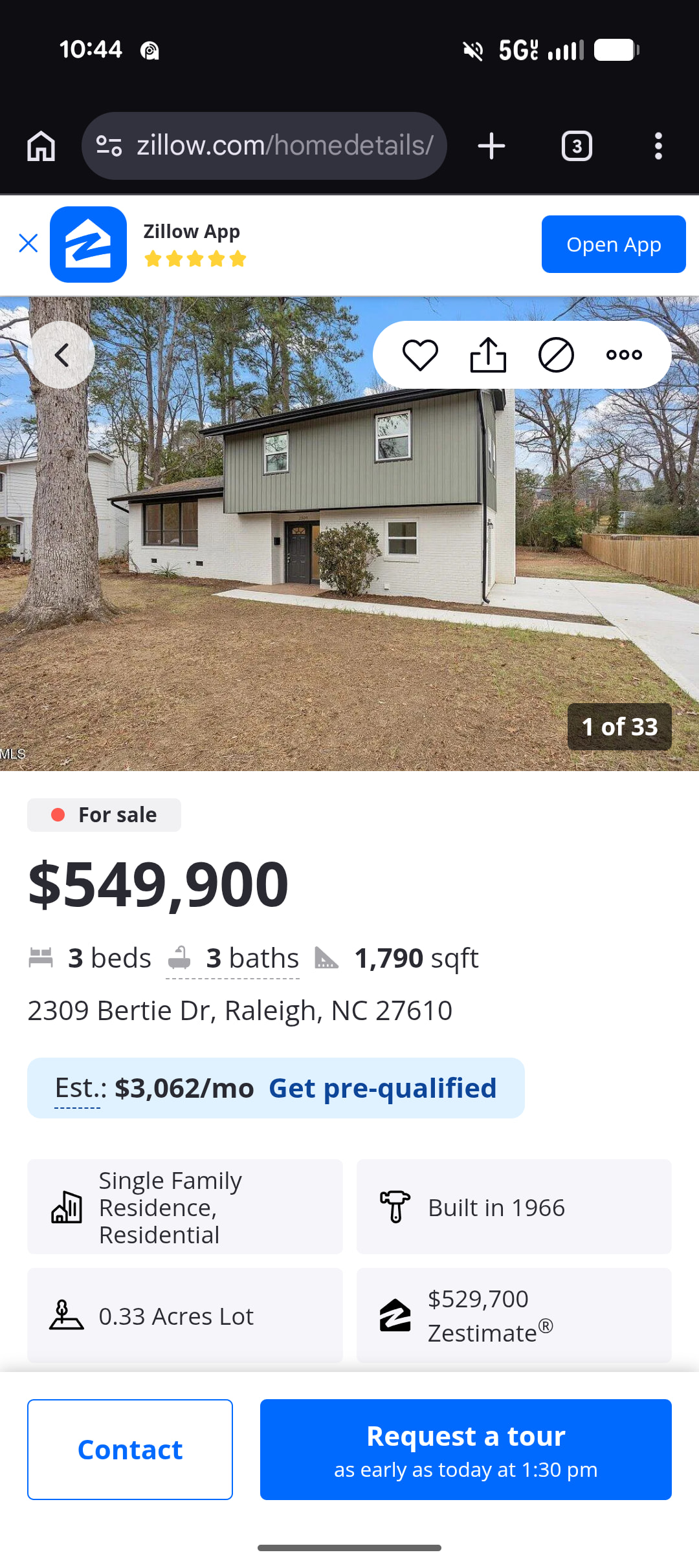Tap the Open App button
The height and width of the screenshot is (1568, 699).
pos(613,245)
